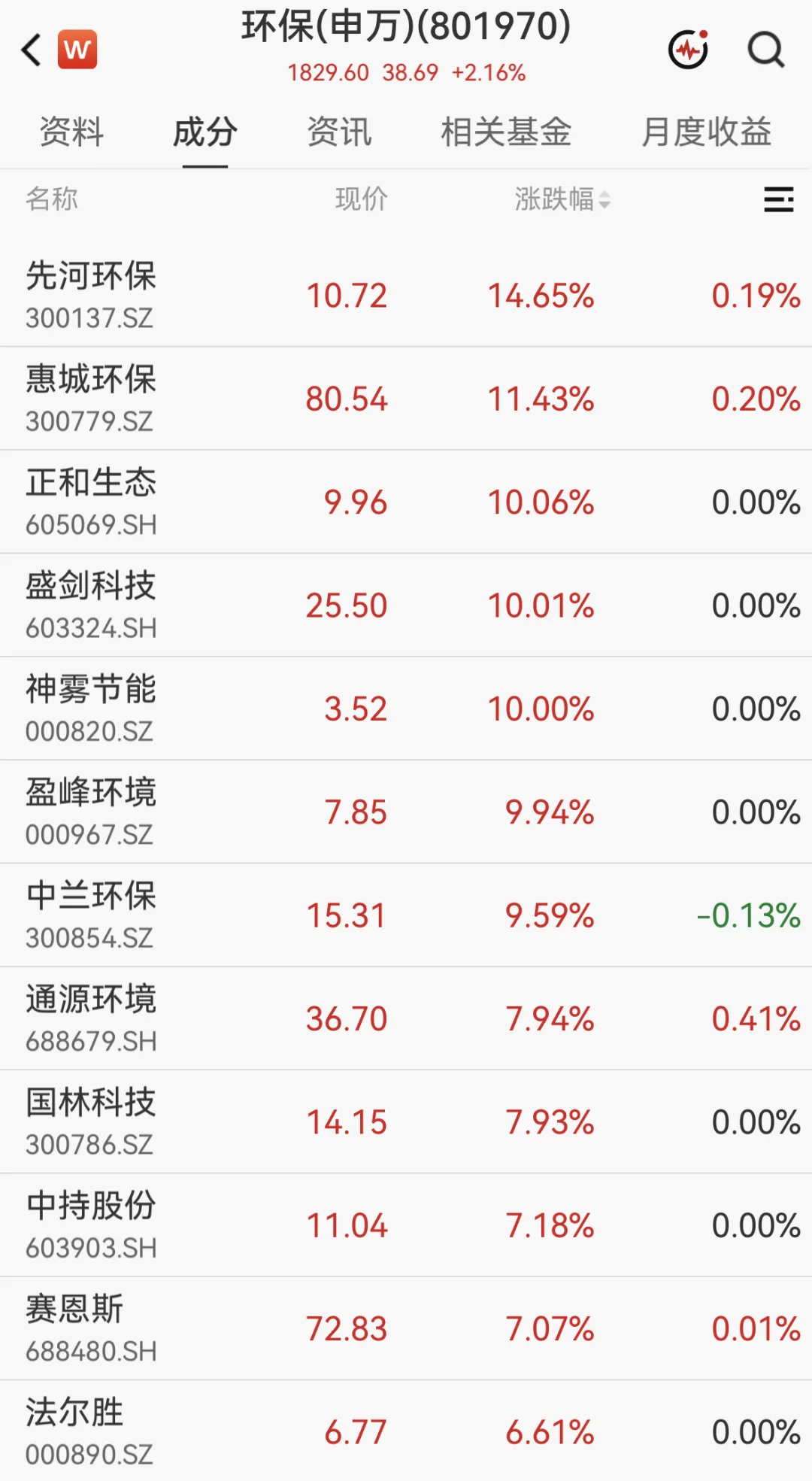Open 先河环保 stock details

click(406, 296)
